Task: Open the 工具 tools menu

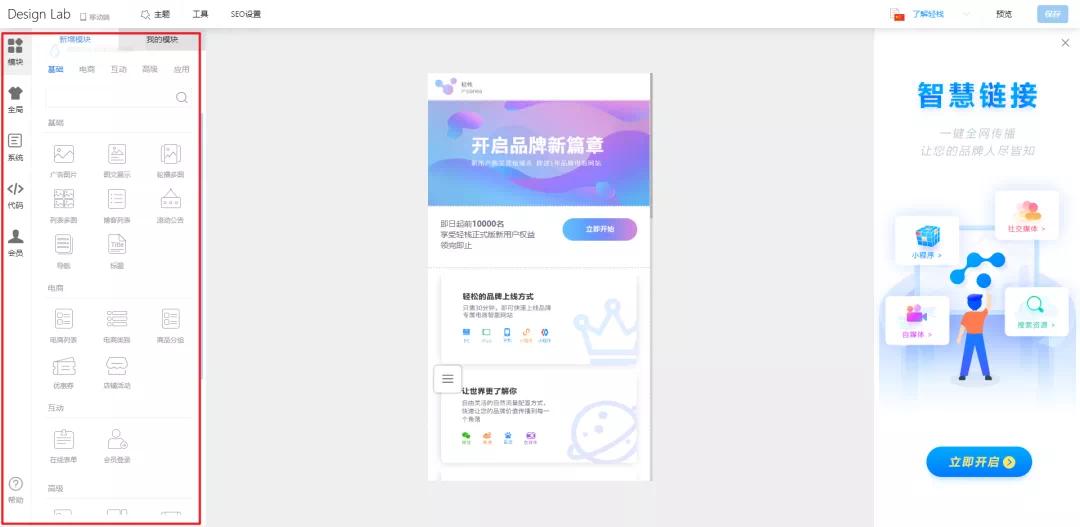Action: [x=200, y=15]
